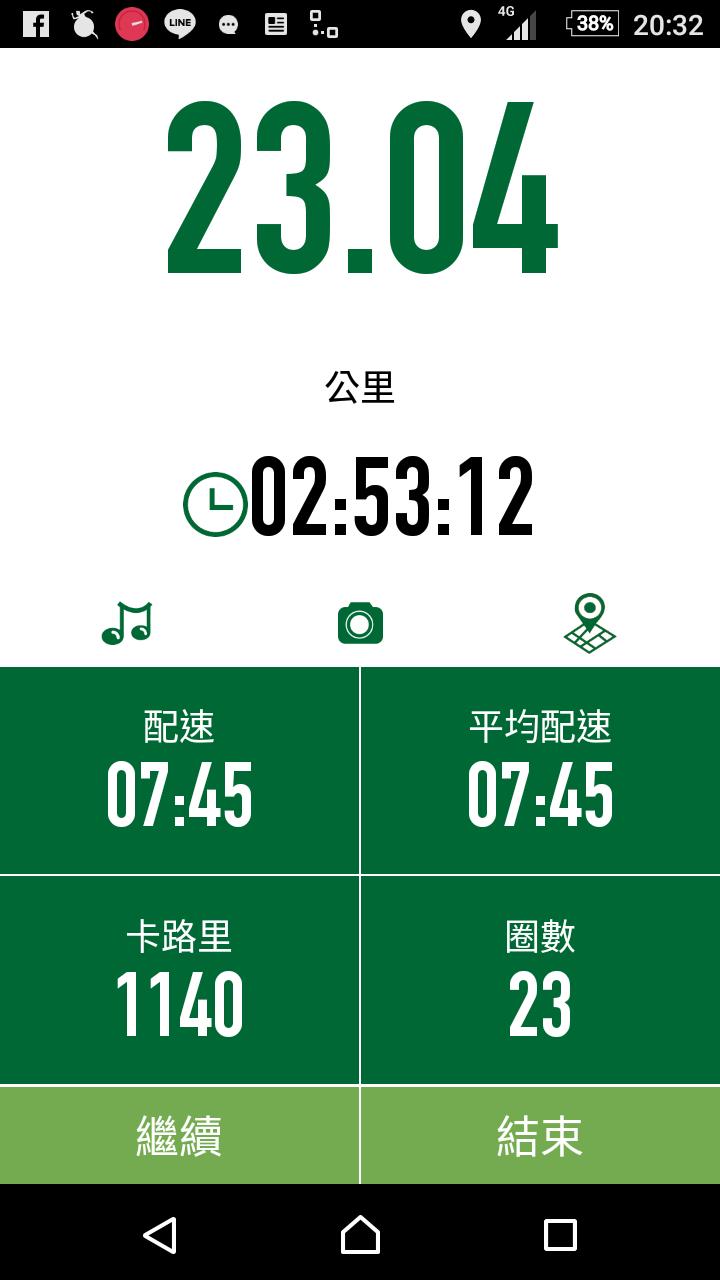Tap 結束 to finish the run
720x1280 pixels.
pos(540,1135)
